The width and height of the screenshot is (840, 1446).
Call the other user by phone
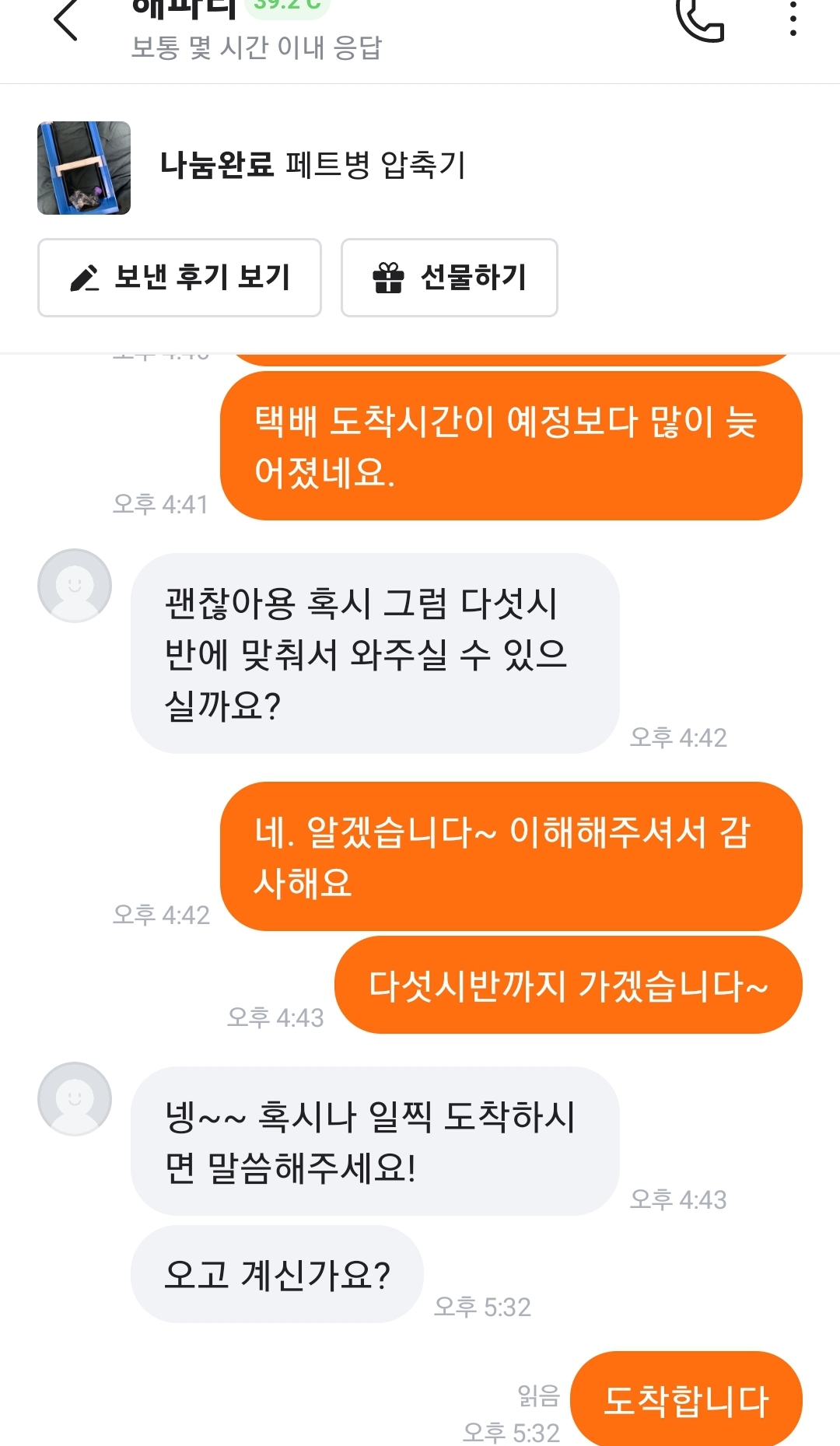click(x=700, y=19)
